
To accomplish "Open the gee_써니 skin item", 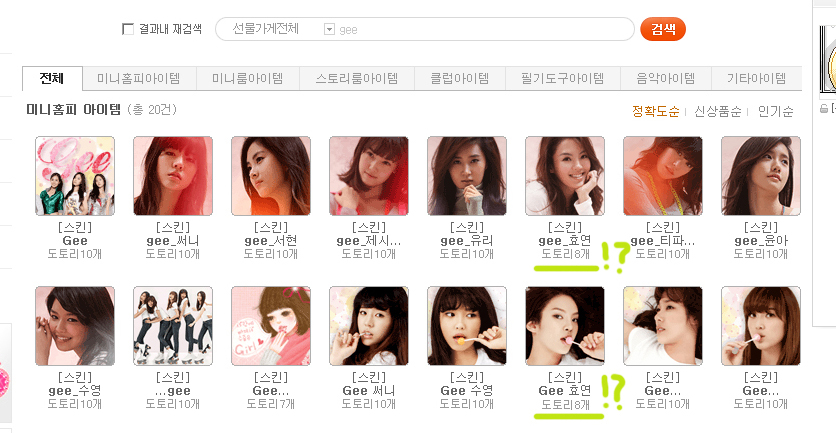I will [173, 176].
